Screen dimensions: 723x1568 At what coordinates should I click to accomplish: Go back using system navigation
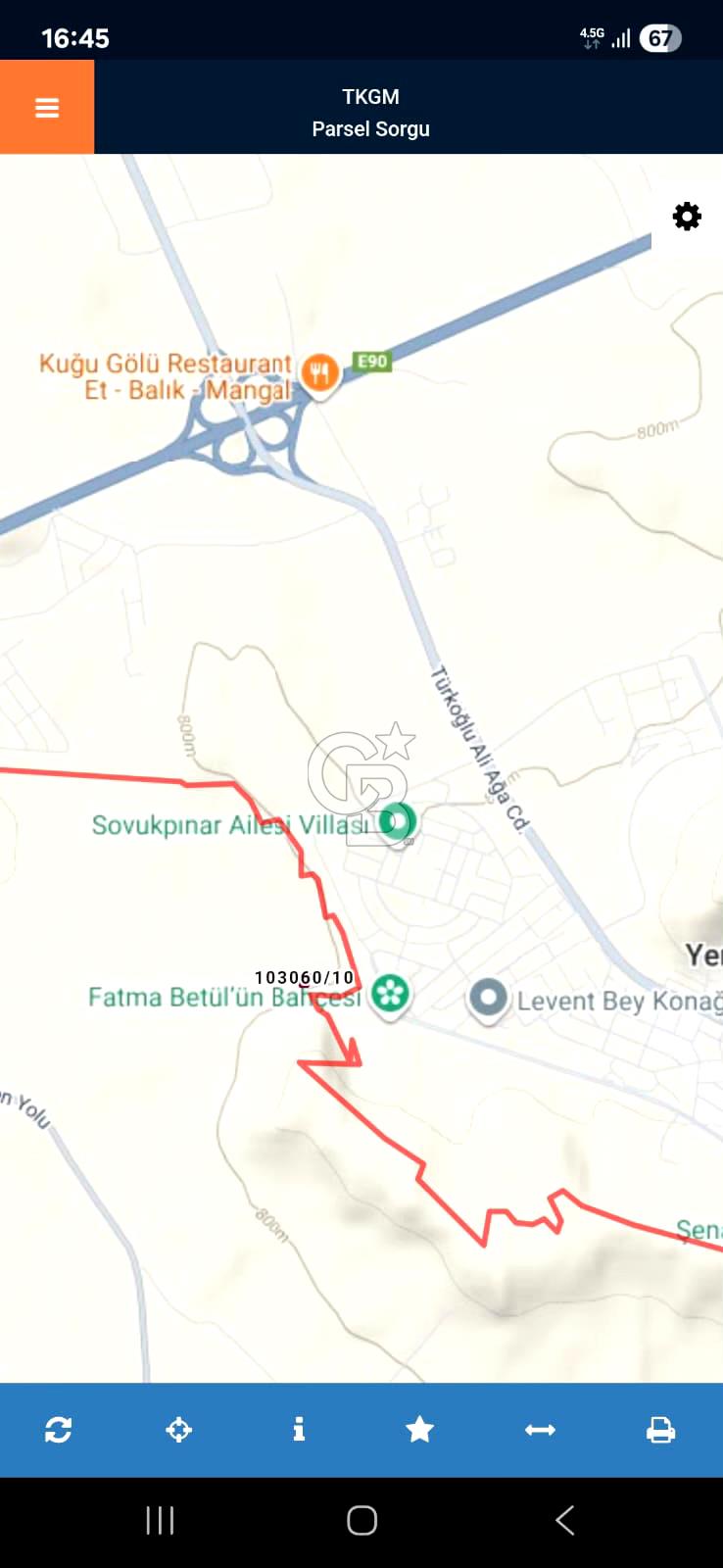tap(564, 1520)
